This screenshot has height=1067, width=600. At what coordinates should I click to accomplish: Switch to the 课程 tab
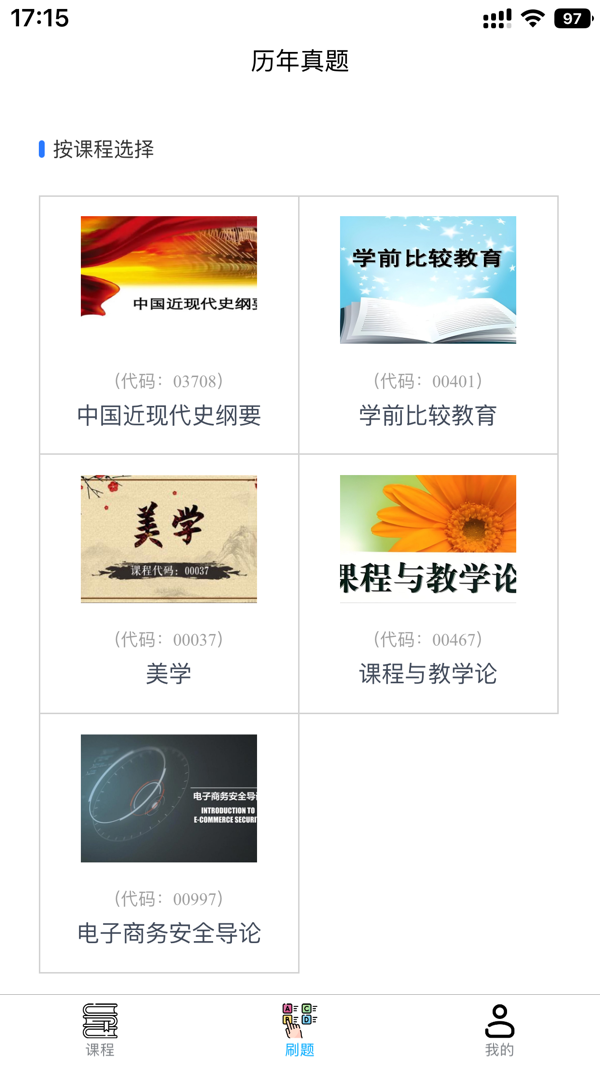tap(100, 1030)
